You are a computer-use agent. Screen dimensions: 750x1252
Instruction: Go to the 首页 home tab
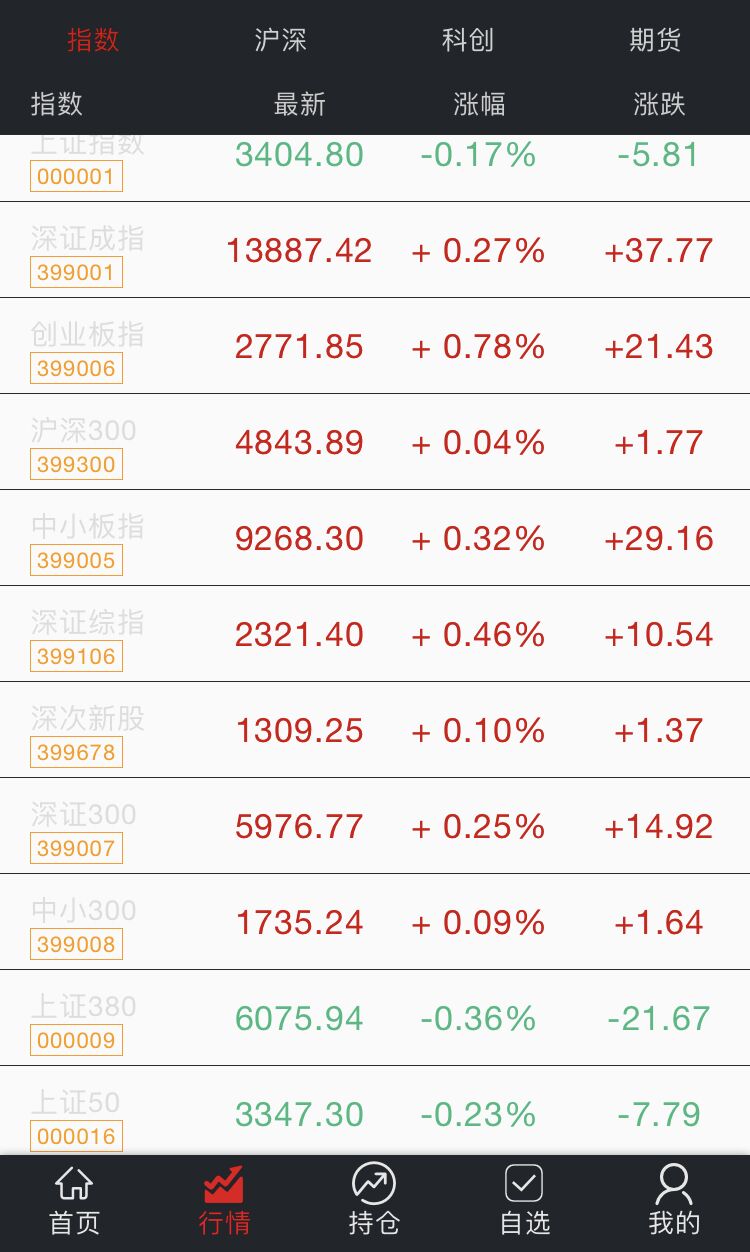pyautogui.click(x=75, y=1200)
